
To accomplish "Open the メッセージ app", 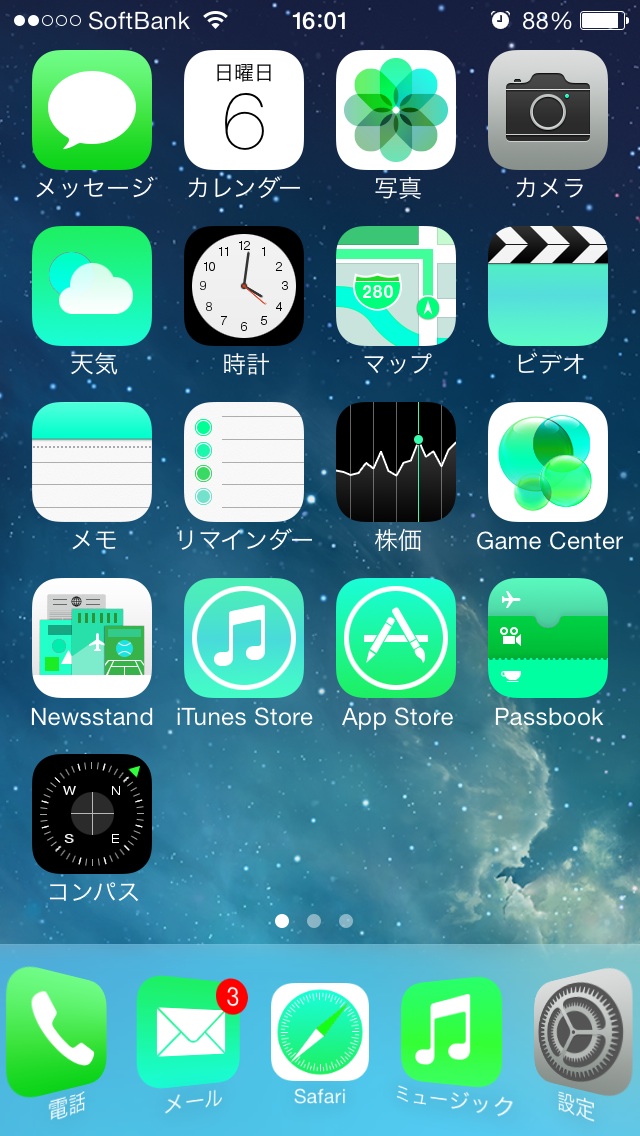I will click(92, 110).
